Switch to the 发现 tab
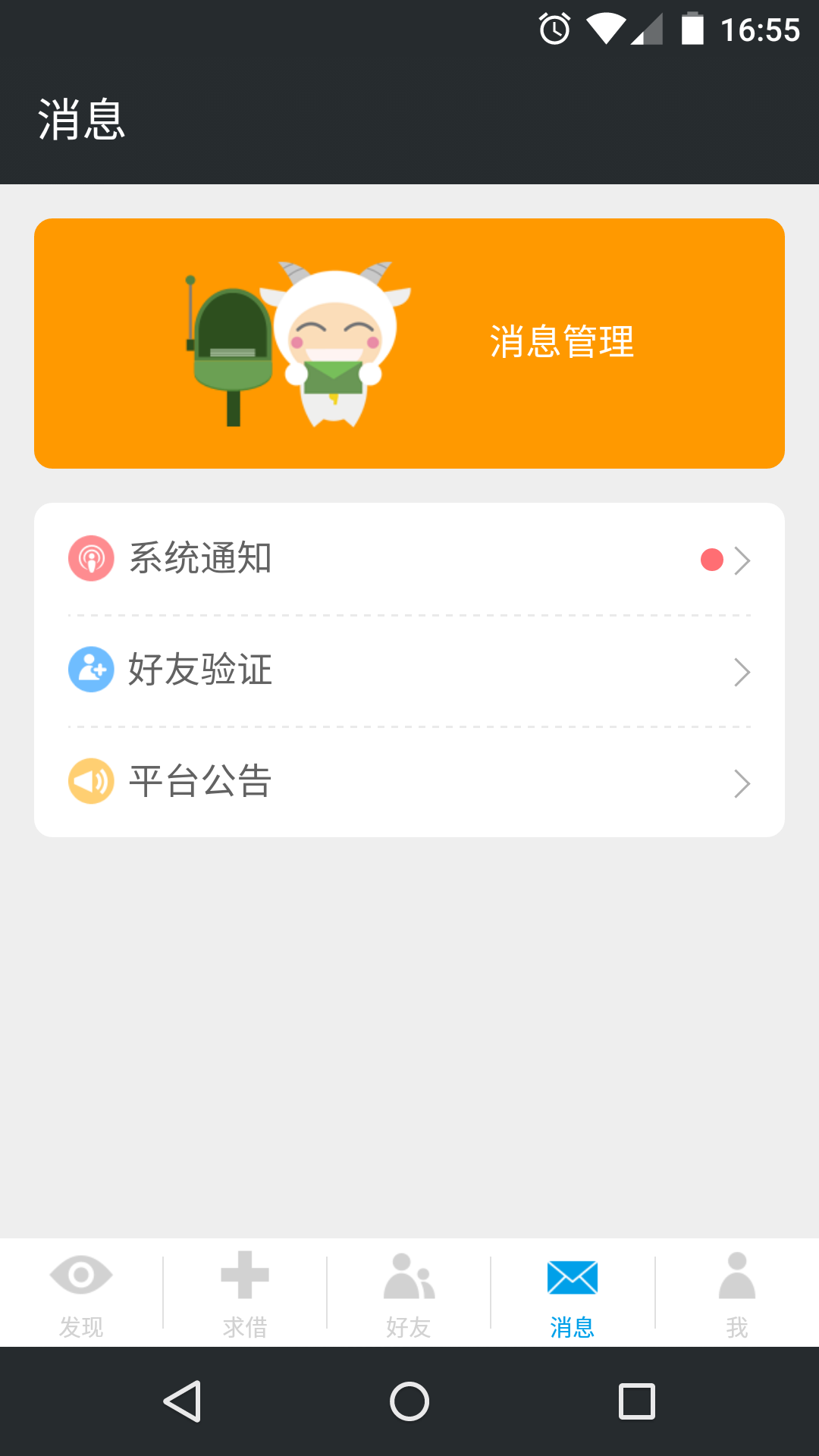Image resolution: width=819 pixels, height=1456 pixels. pyautogui.click(x=81, y=1293)
